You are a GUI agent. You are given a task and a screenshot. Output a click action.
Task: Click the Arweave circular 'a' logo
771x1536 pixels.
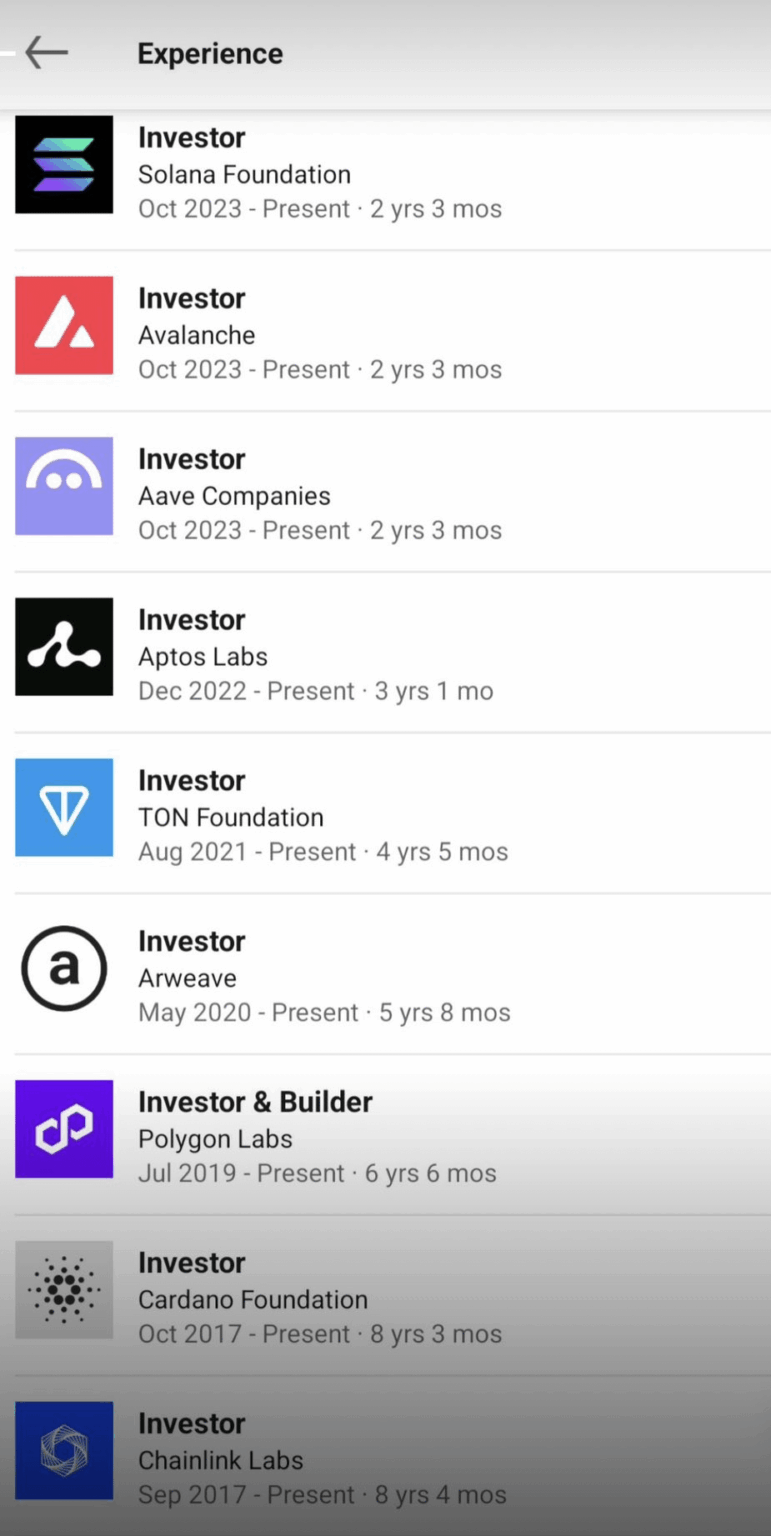[x=64, y=968]
